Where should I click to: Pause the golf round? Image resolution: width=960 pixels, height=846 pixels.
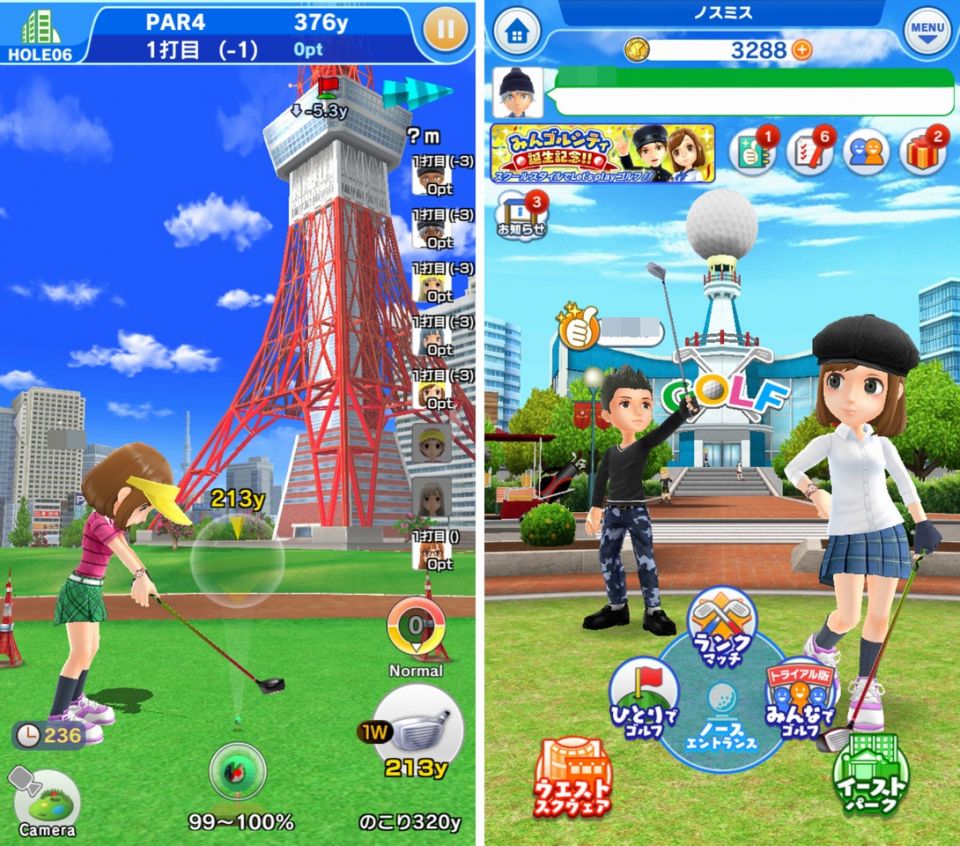click(x=445, y=30)
